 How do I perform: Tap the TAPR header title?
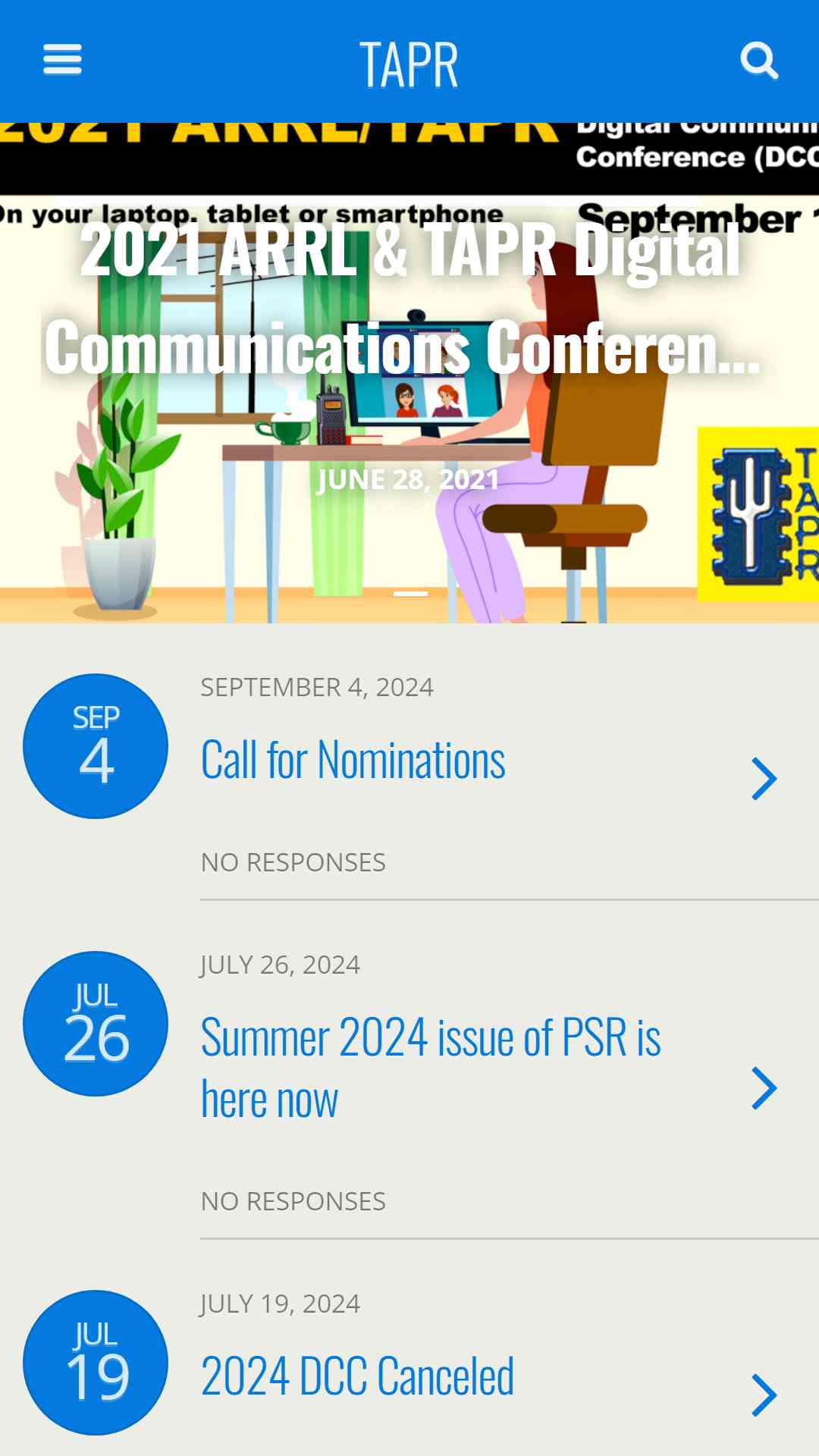pyautogui.click(x=409, y=65)
